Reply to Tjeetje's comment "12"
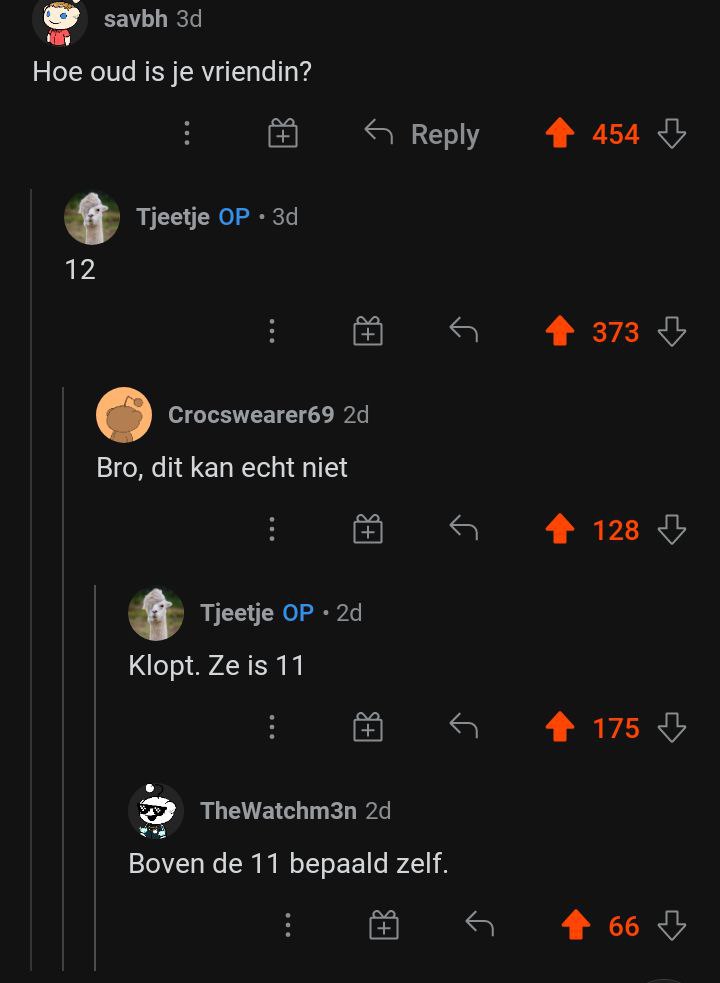720x983 pixels. point(463,330)
